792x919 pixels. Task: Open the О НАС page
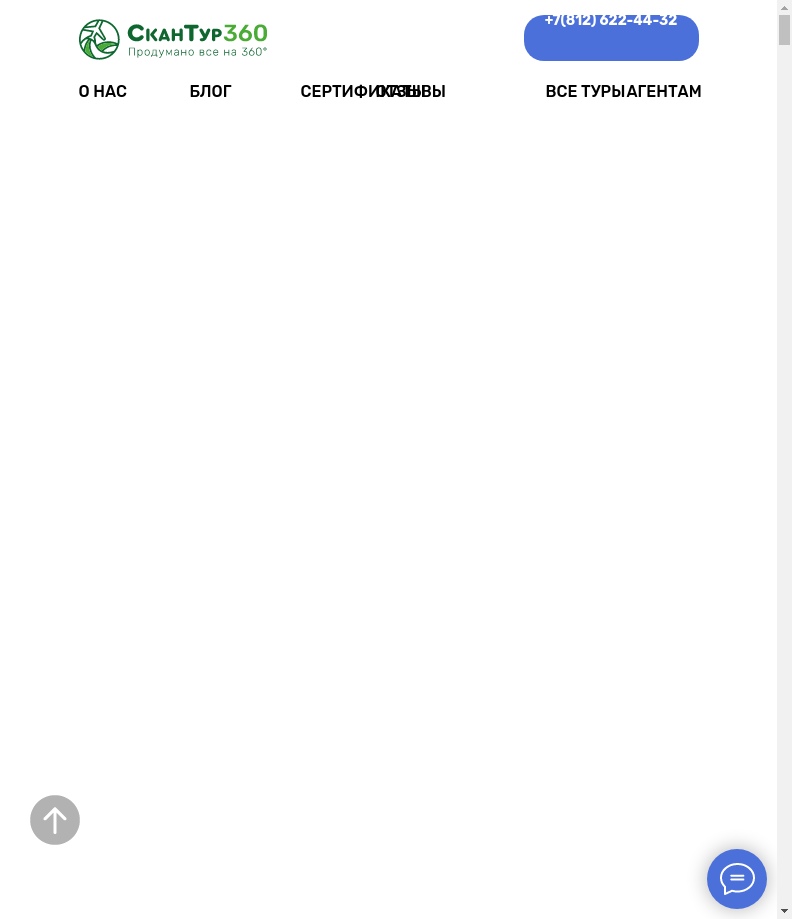103,92
